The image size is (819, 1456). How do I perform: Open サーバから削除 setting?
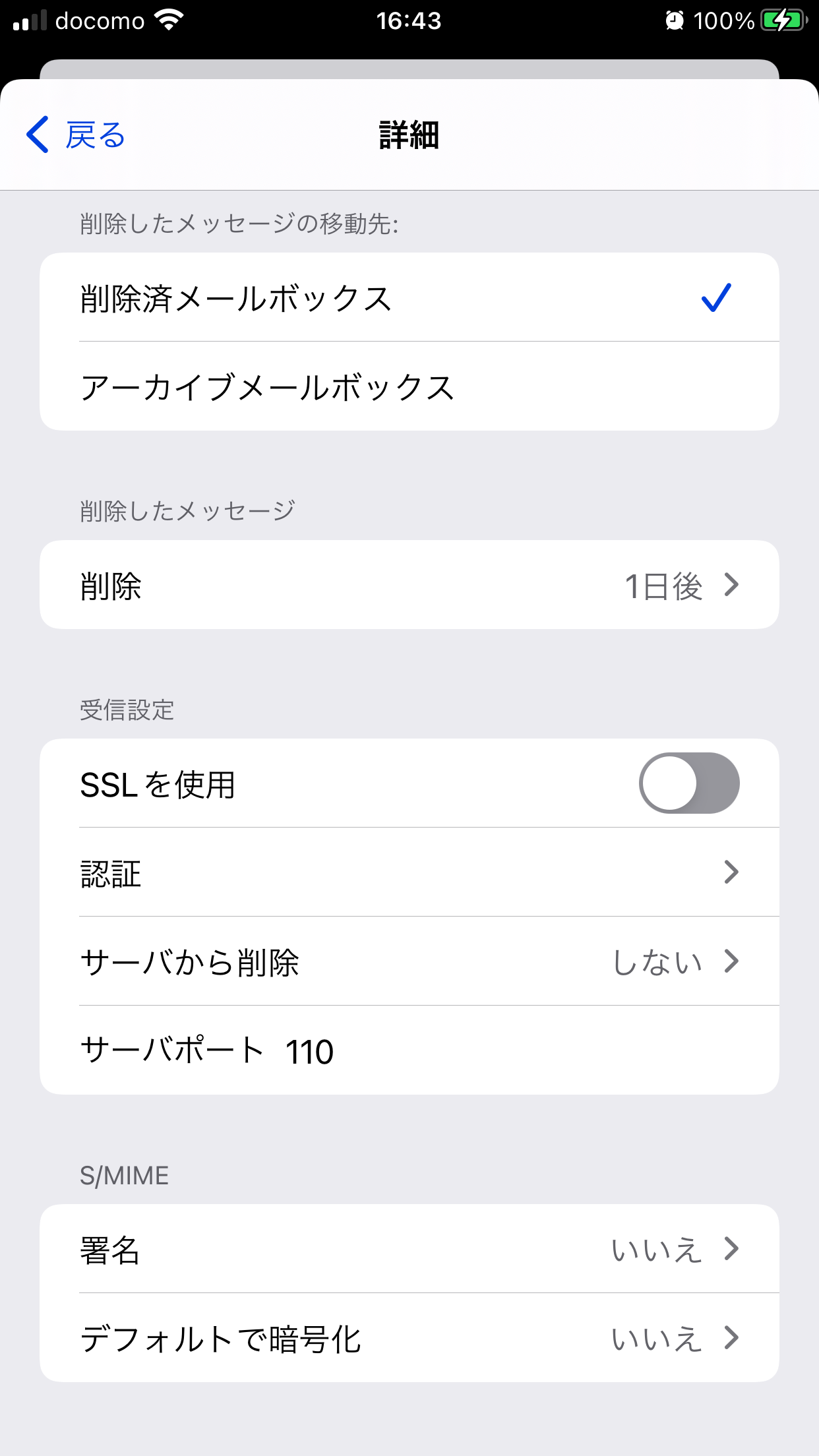(409, 961)
